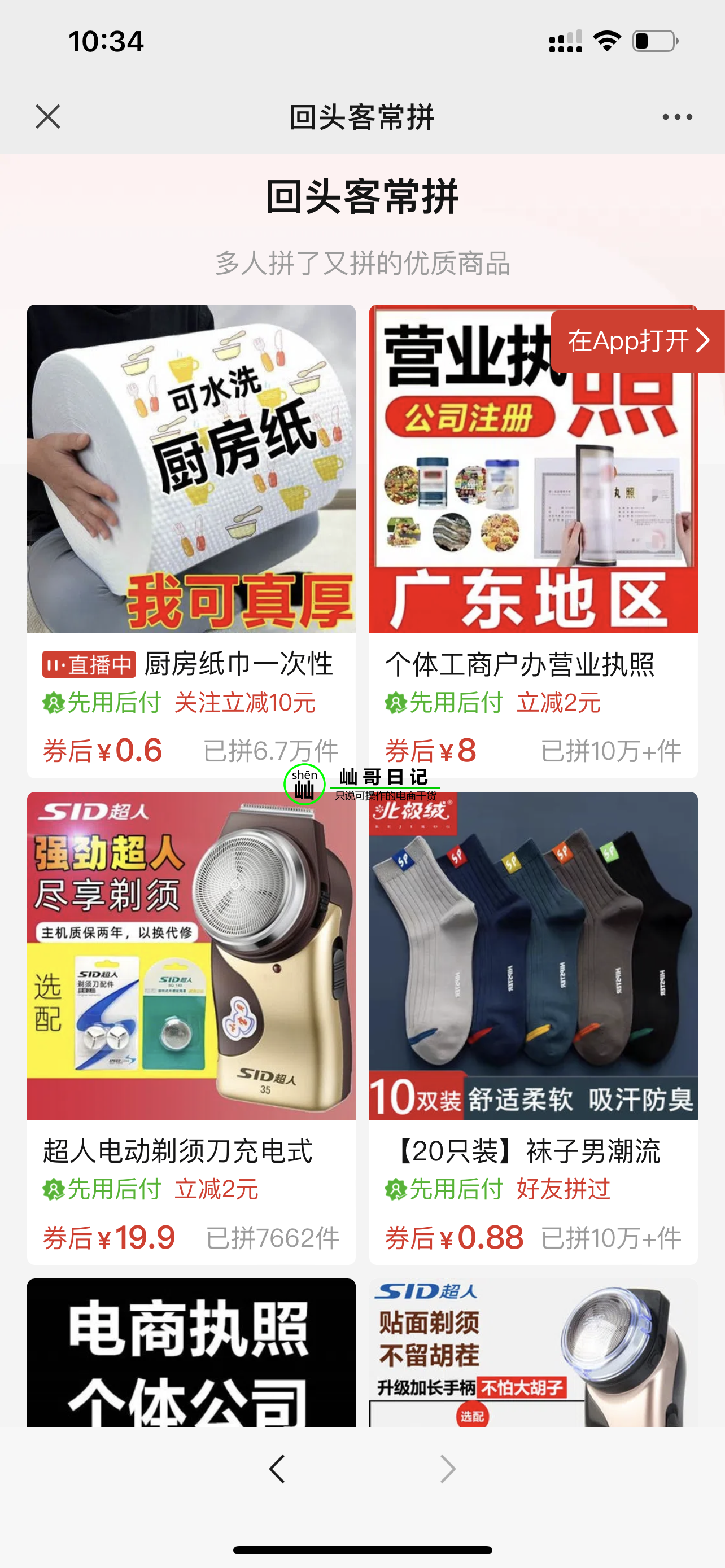View the SID超人 贴面剃须 shaver card
The width and height of the screenshot is (725, 1568).
tap(532, 1354)
